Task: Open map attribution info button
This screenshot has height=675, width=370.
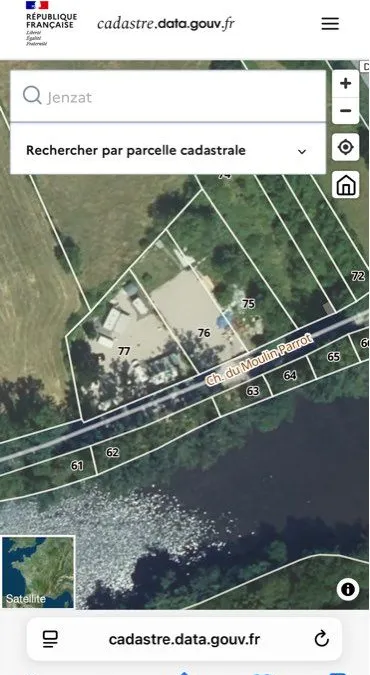Action: 348,589
